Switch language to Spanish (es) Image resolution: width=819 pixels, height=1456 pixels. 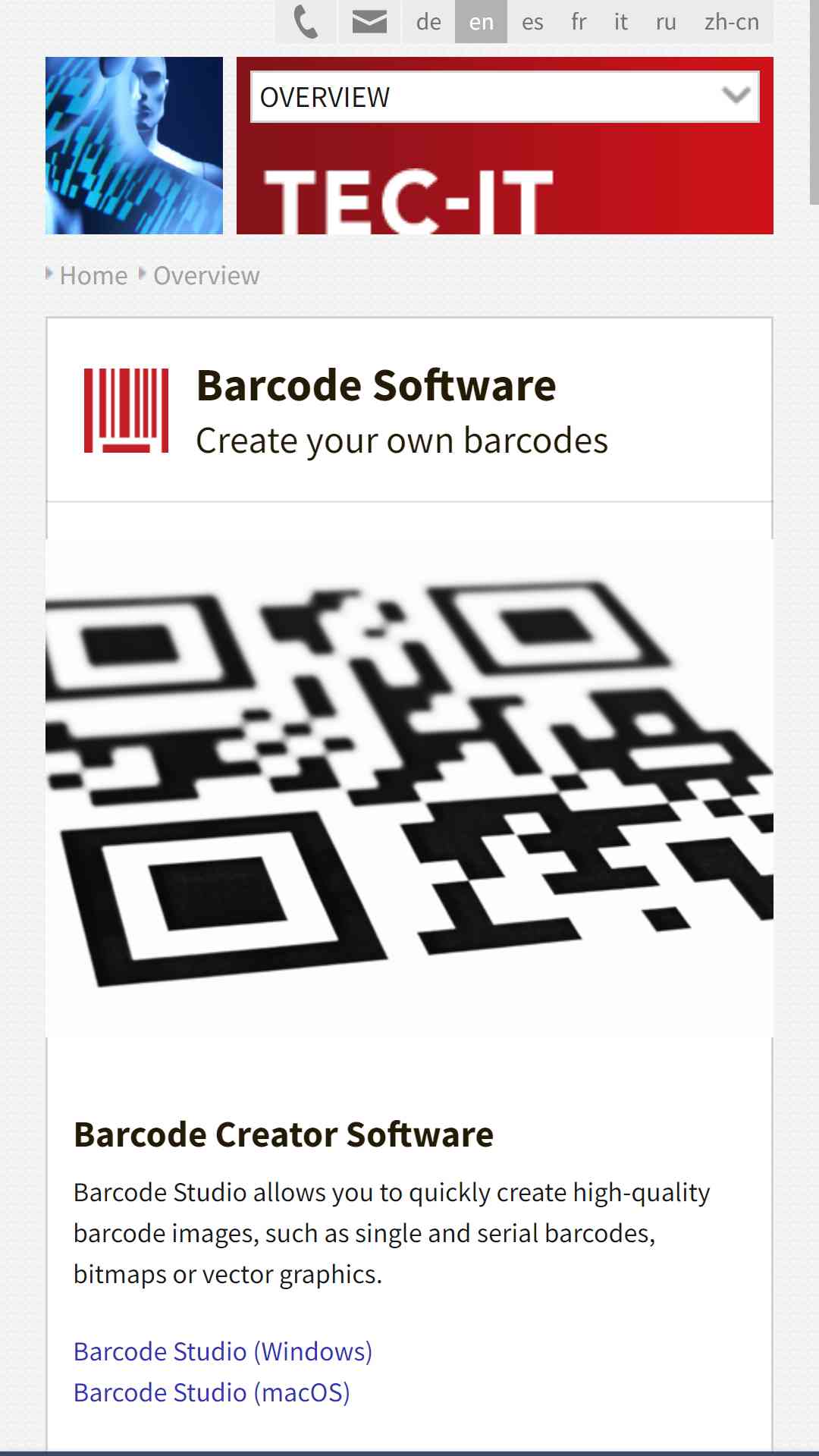[x=532, y=21]
